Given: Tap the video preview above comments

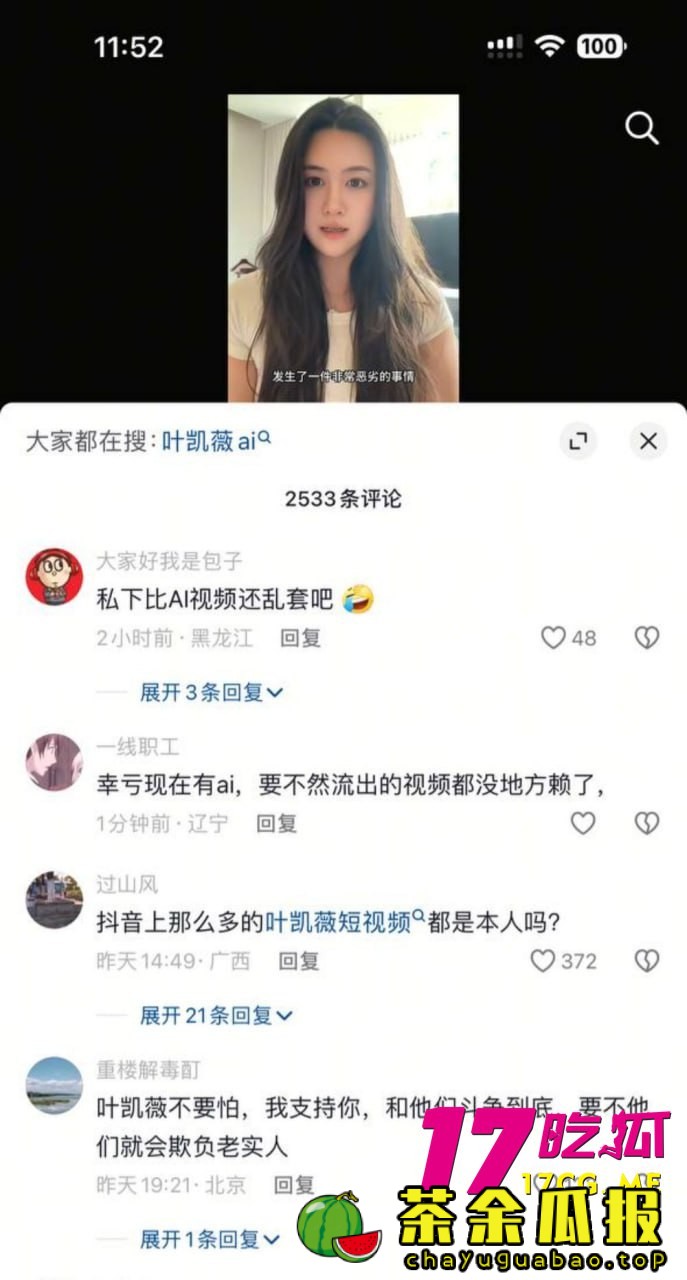Looking at the screenshot, I should tap(343, 248).
